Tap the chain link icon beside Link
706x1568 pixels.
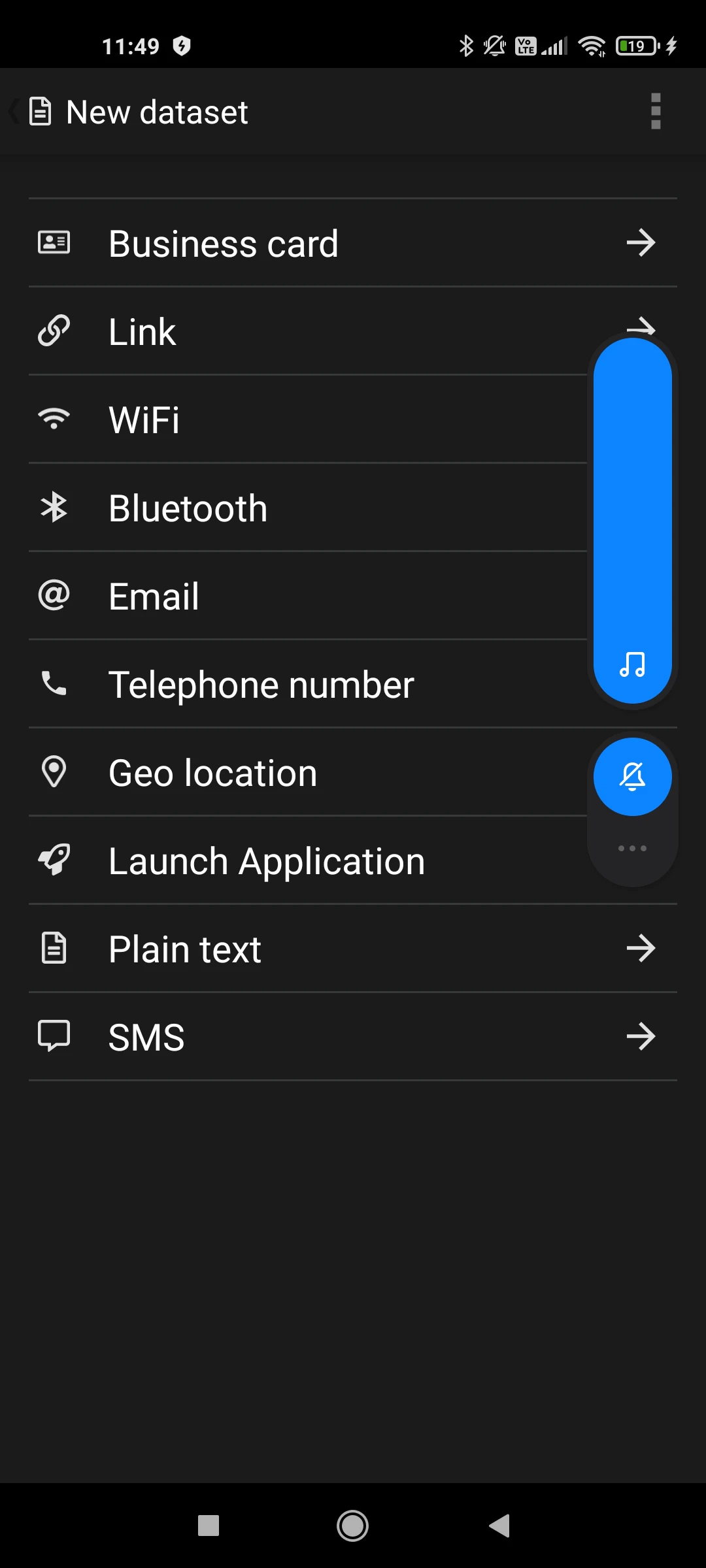pyautogui.click(x=55, y=331)
